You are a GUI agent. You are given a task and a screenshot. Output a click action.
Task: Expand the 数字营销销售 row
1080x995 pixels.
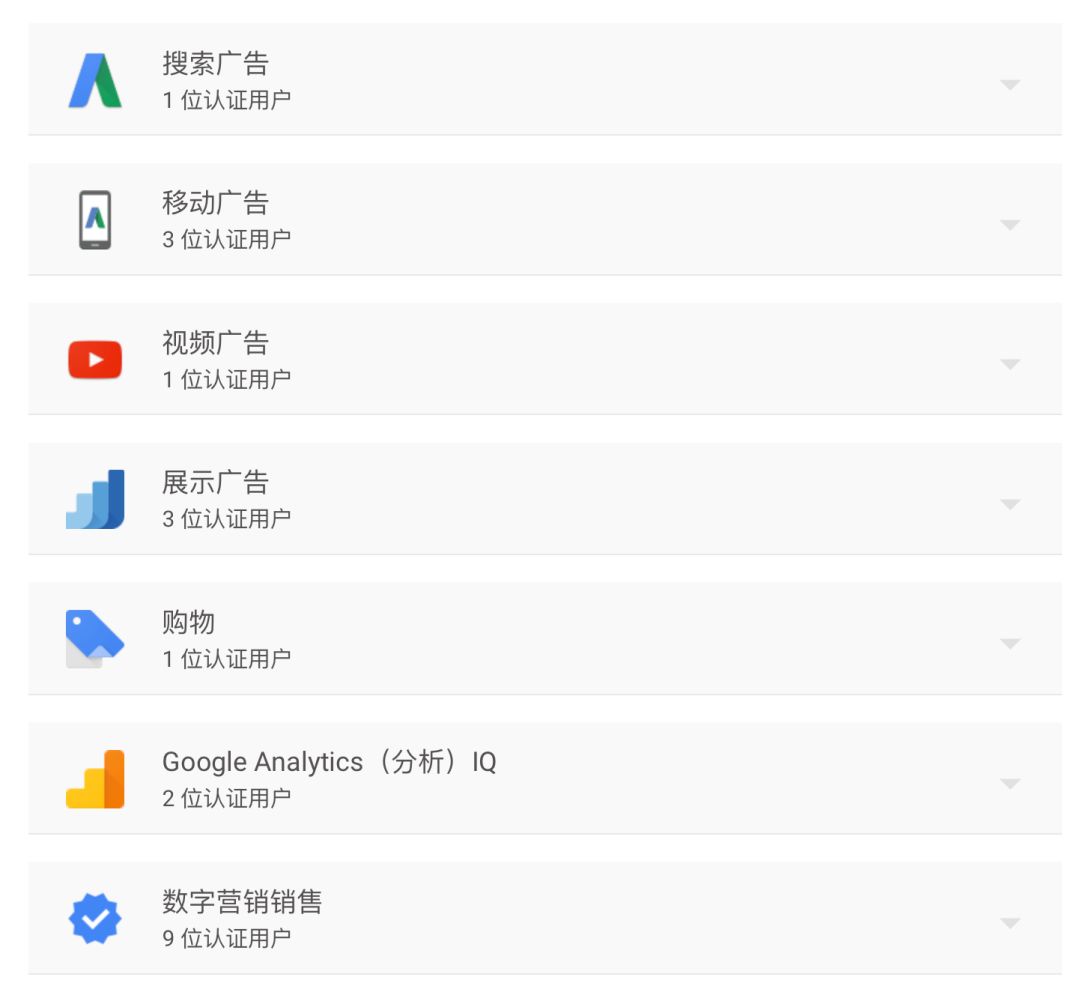(1009, 923)
